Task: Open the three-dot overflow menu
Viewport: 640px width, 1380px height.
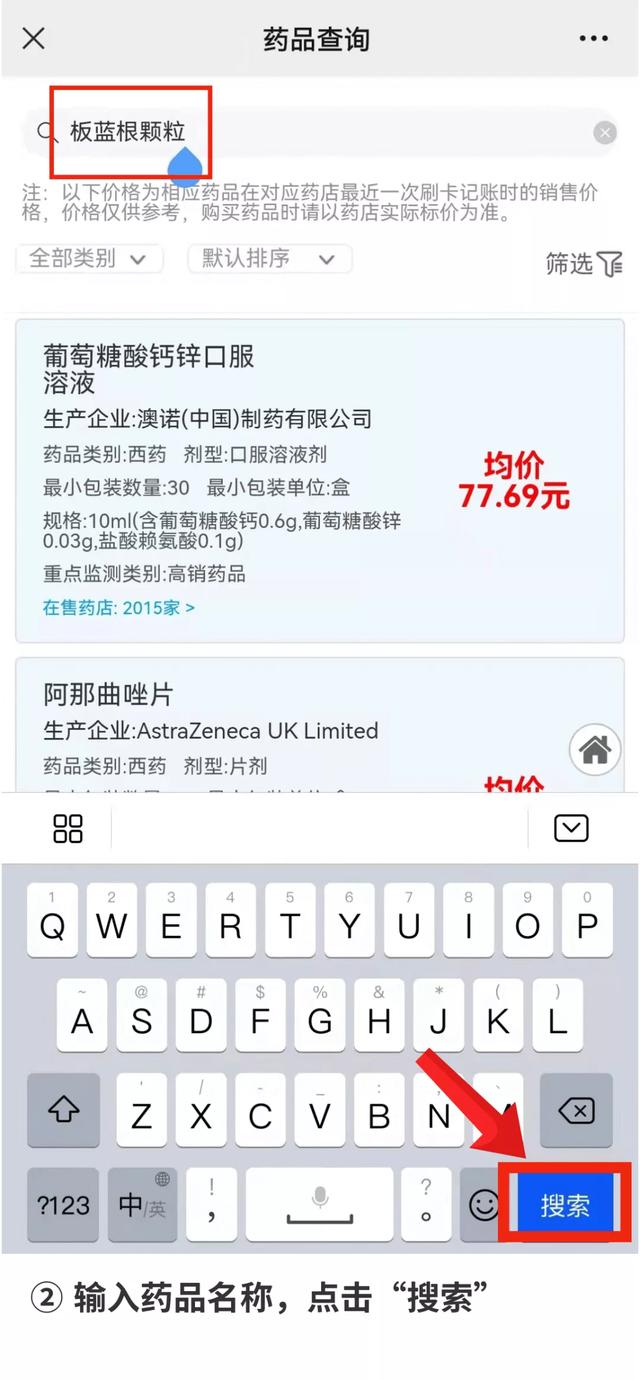Action: (x=593, y=39)
